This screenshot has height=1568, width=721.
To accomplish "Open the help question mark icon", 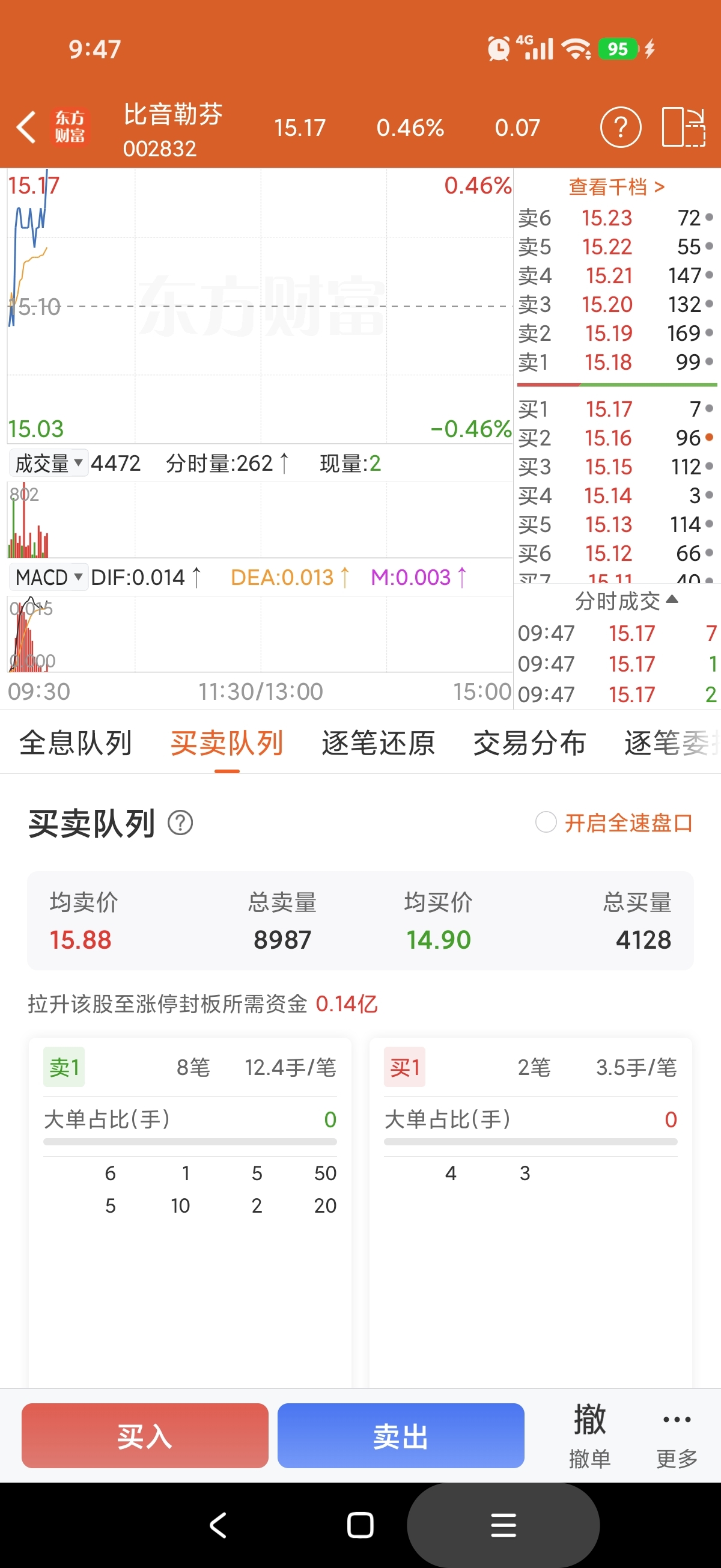I will pos(620,127).
